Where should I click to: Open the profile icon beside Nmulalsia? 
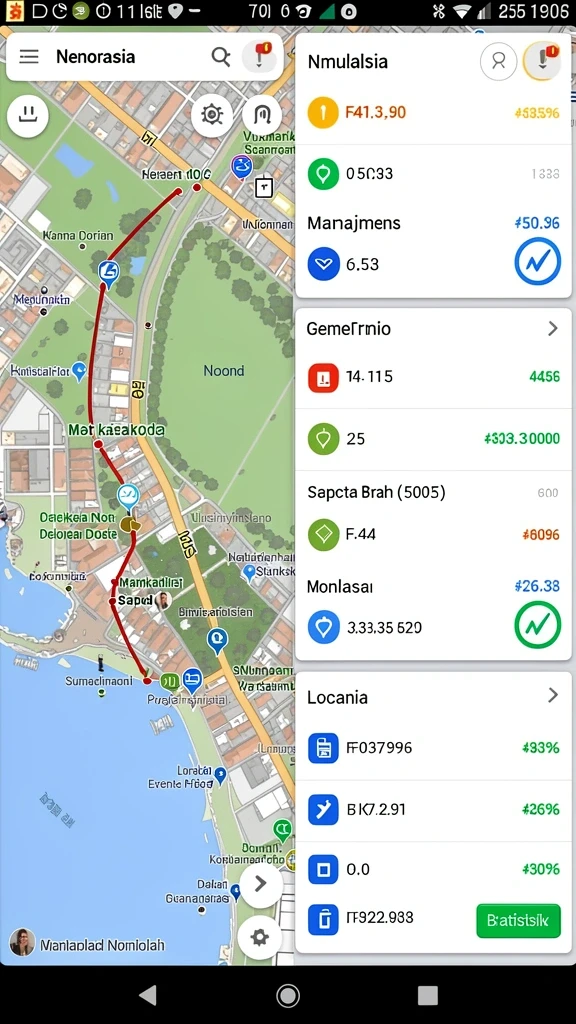click(498, 61)
